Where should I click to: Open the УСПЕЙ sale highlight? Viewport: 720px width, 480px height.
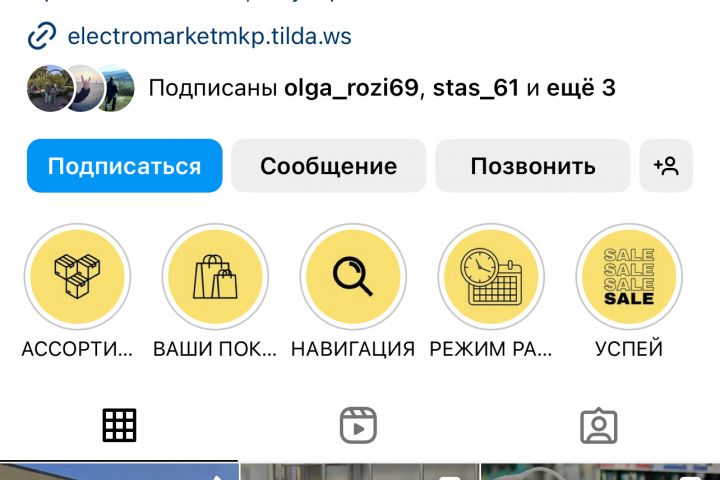pyautogui.click(x=629, y=276)
